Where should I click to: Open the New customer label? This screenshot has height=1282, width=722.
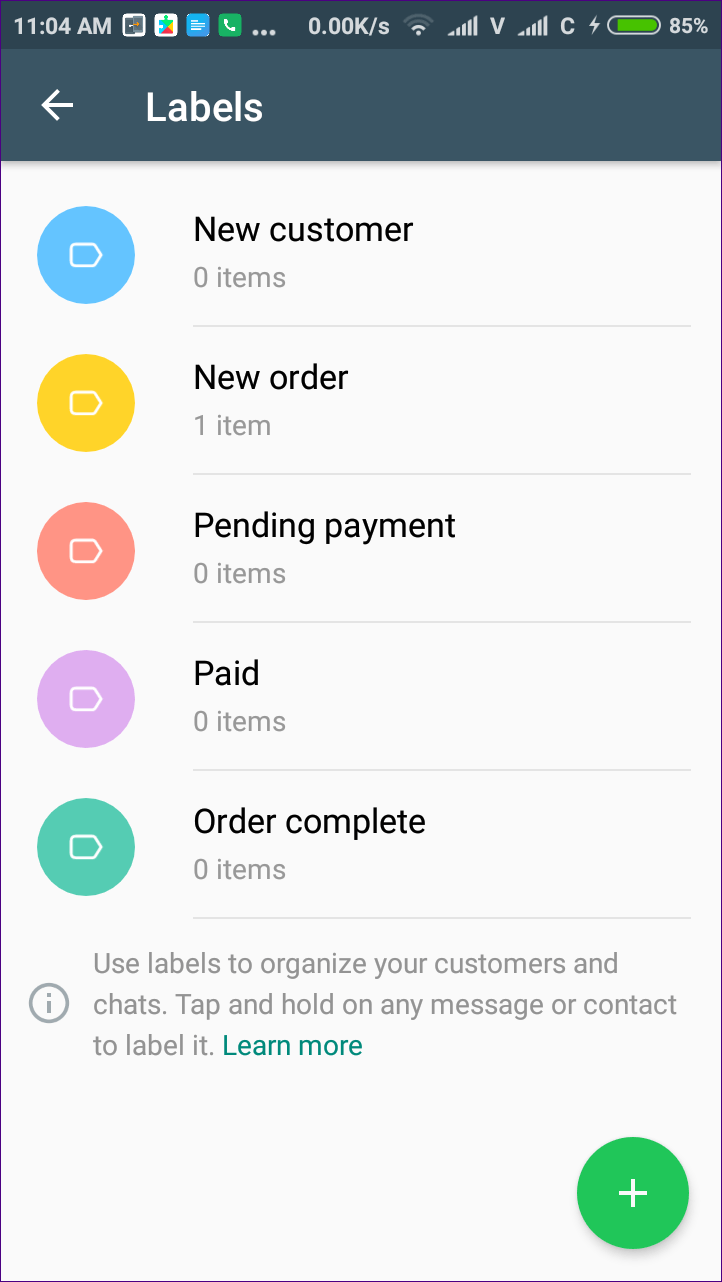361,254
